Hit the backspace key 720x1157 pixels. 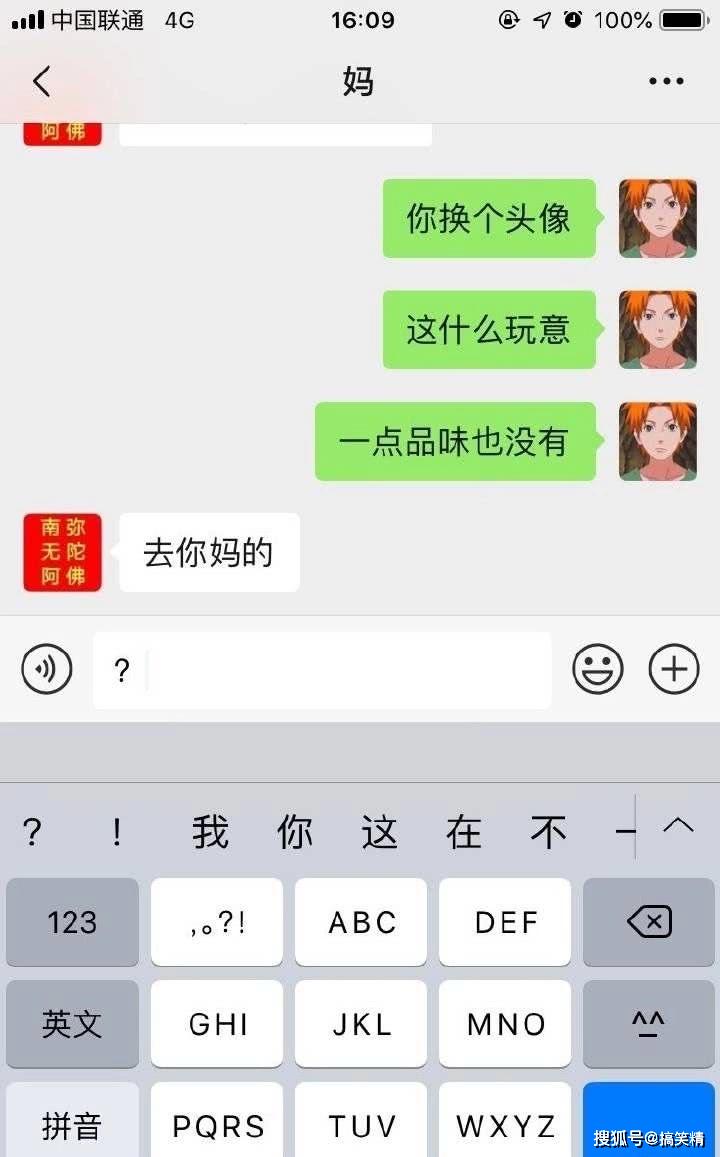coord(648,922)
